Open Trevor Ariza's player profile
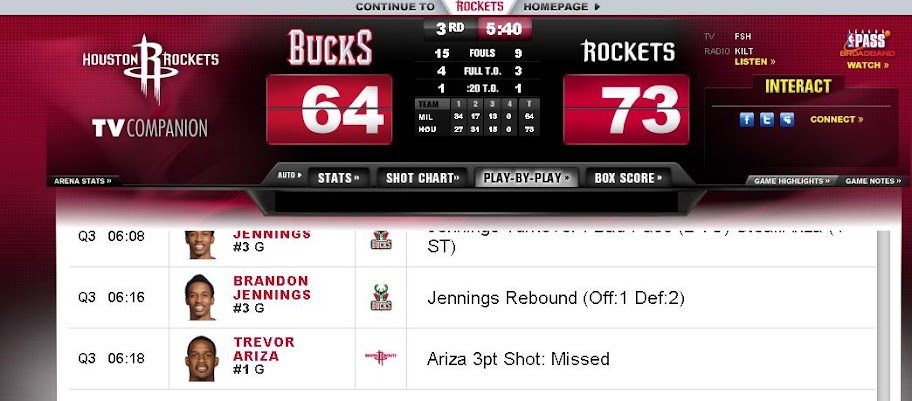This screenshot has width=912, height=401. coord(264,349)
